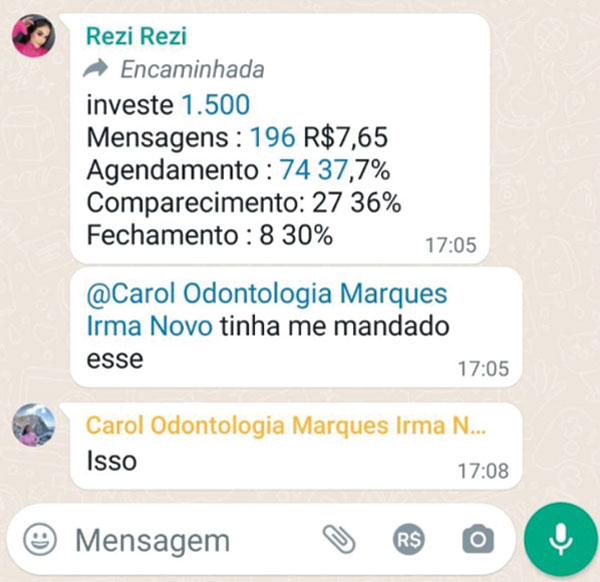Open the camera
The height and width of the screenshot is (582, 600).
(477, 540)
